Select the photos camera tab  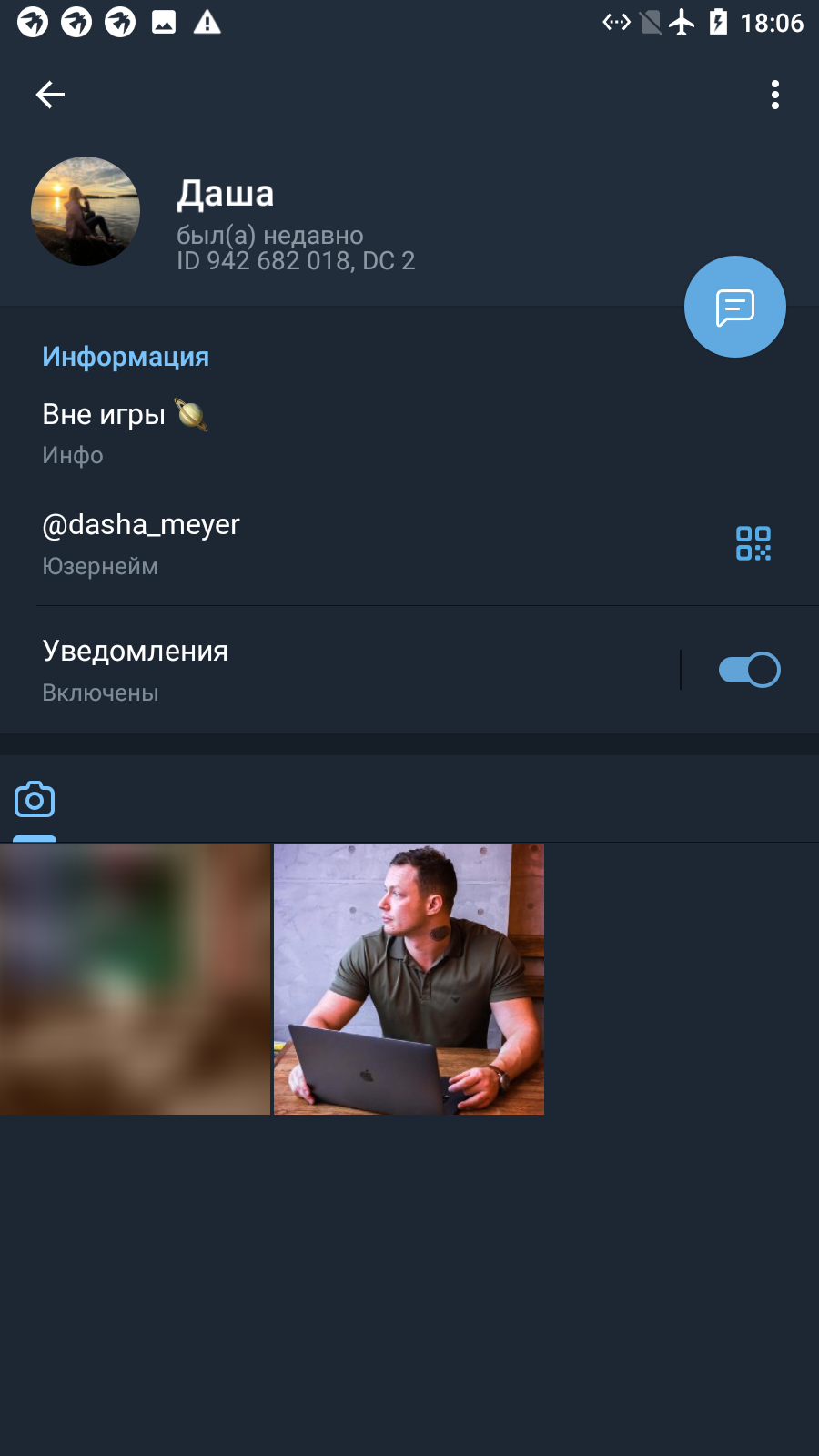pyautogui.click(x=35, y=799)
